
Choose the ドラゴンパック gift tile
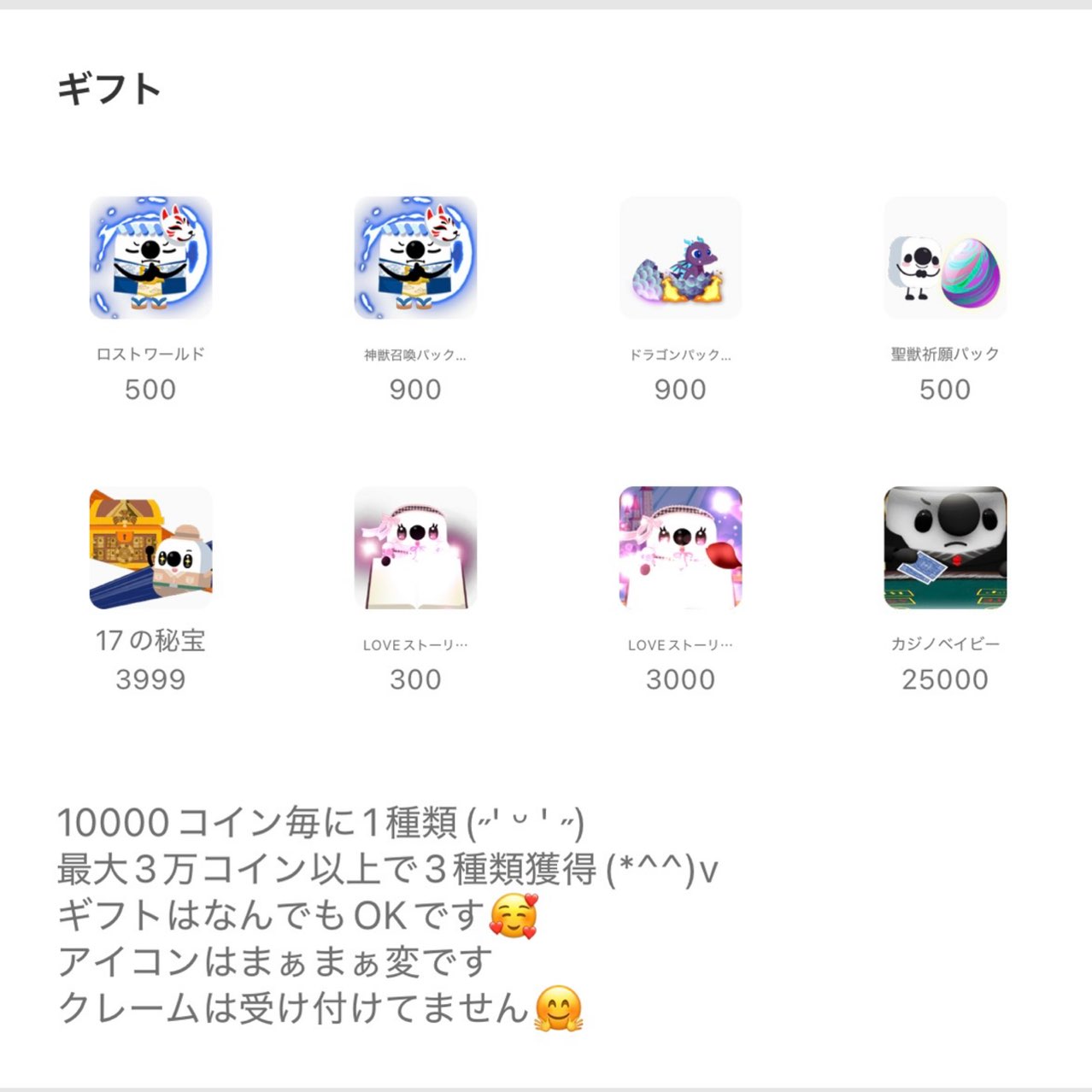click(680, 257)
